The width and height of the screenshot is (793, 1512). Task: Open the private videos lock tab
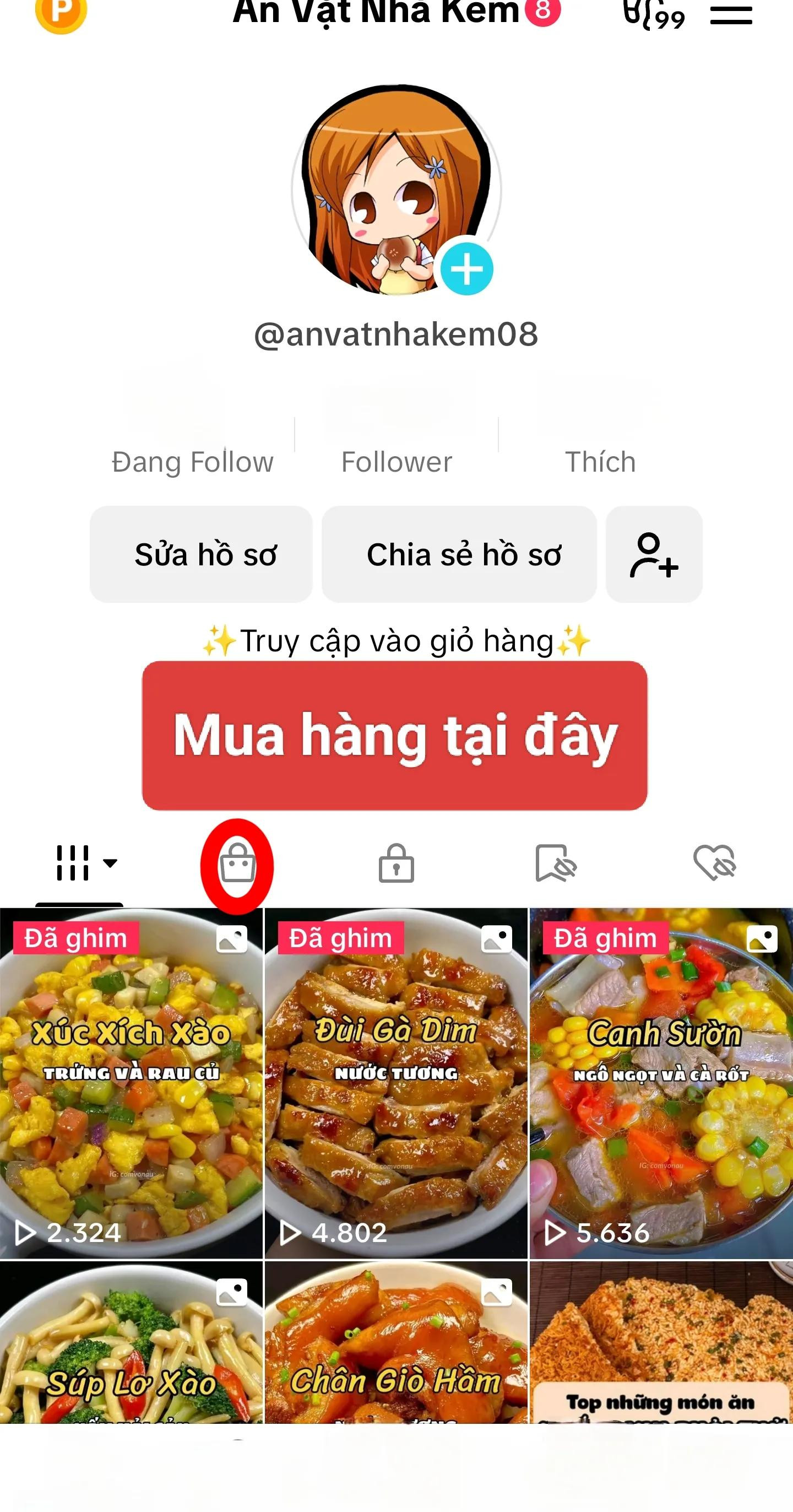(x=398, y=865)
